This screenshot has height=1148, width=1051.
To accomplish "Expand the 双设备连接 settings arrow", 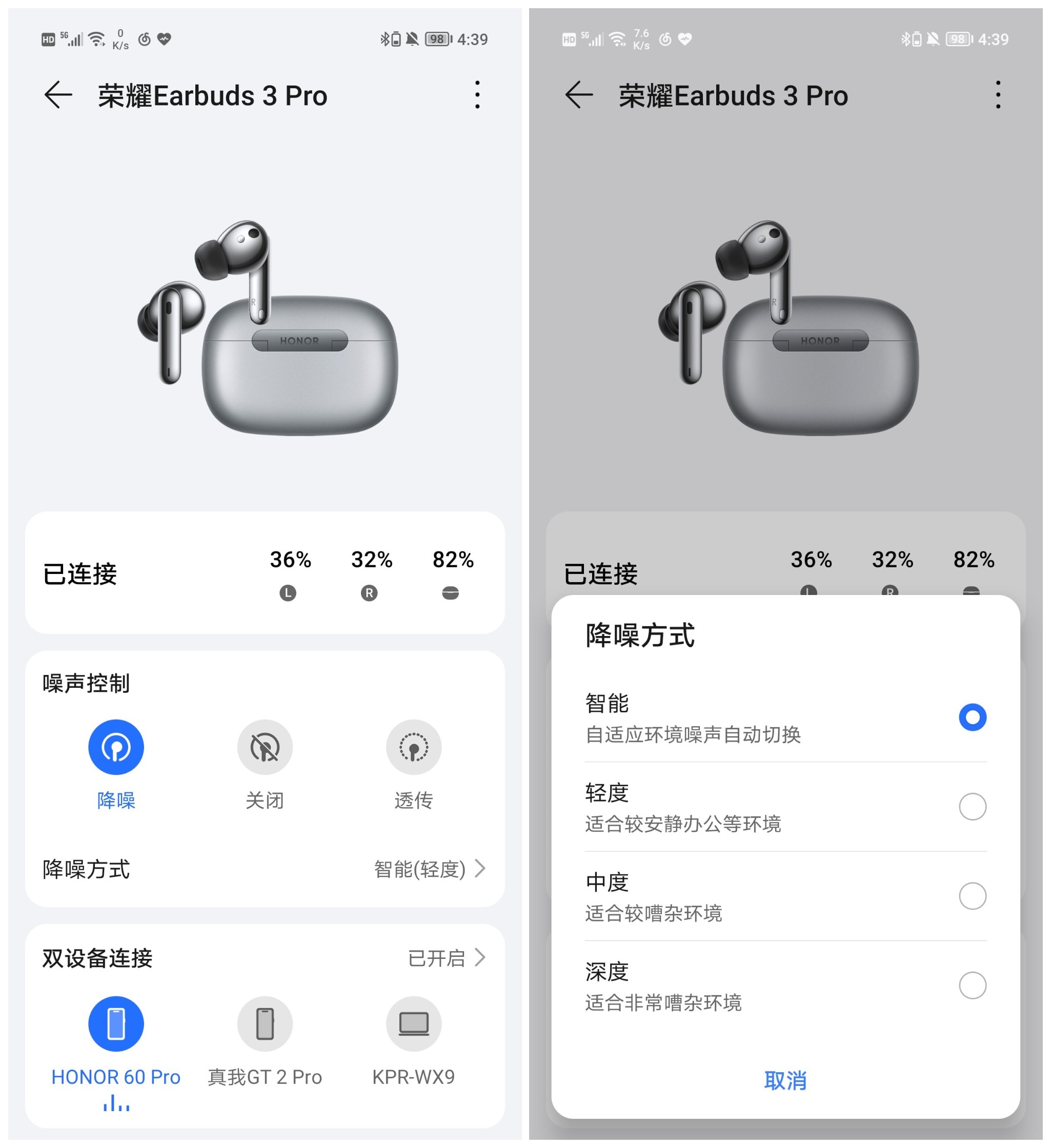I will 481,958.
